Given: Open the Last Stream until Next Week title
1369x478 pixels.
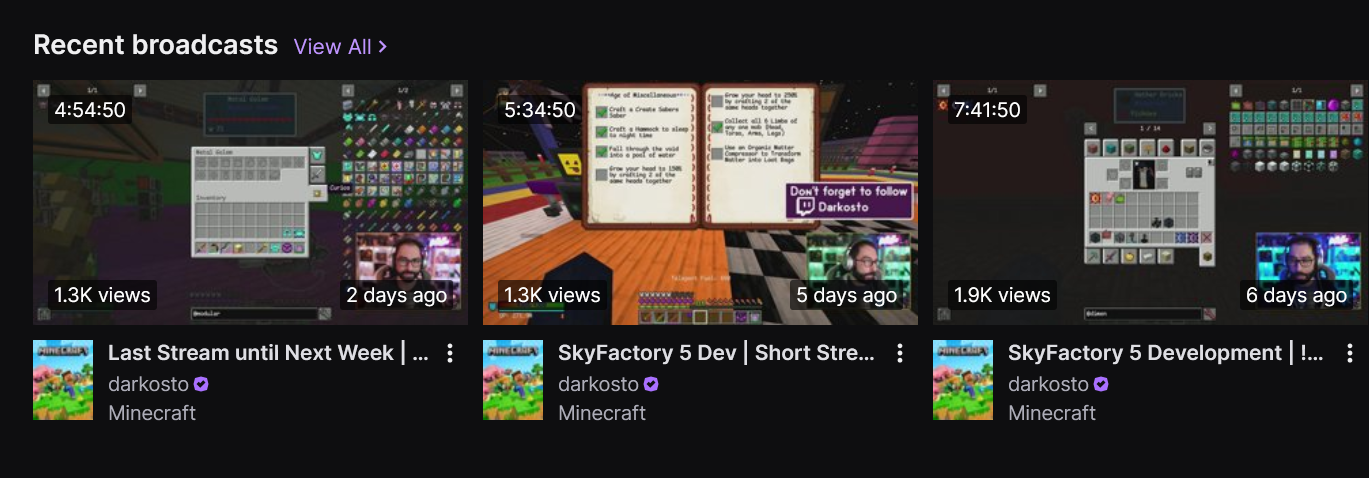Looking at the screenshot, I should [268, 353].
